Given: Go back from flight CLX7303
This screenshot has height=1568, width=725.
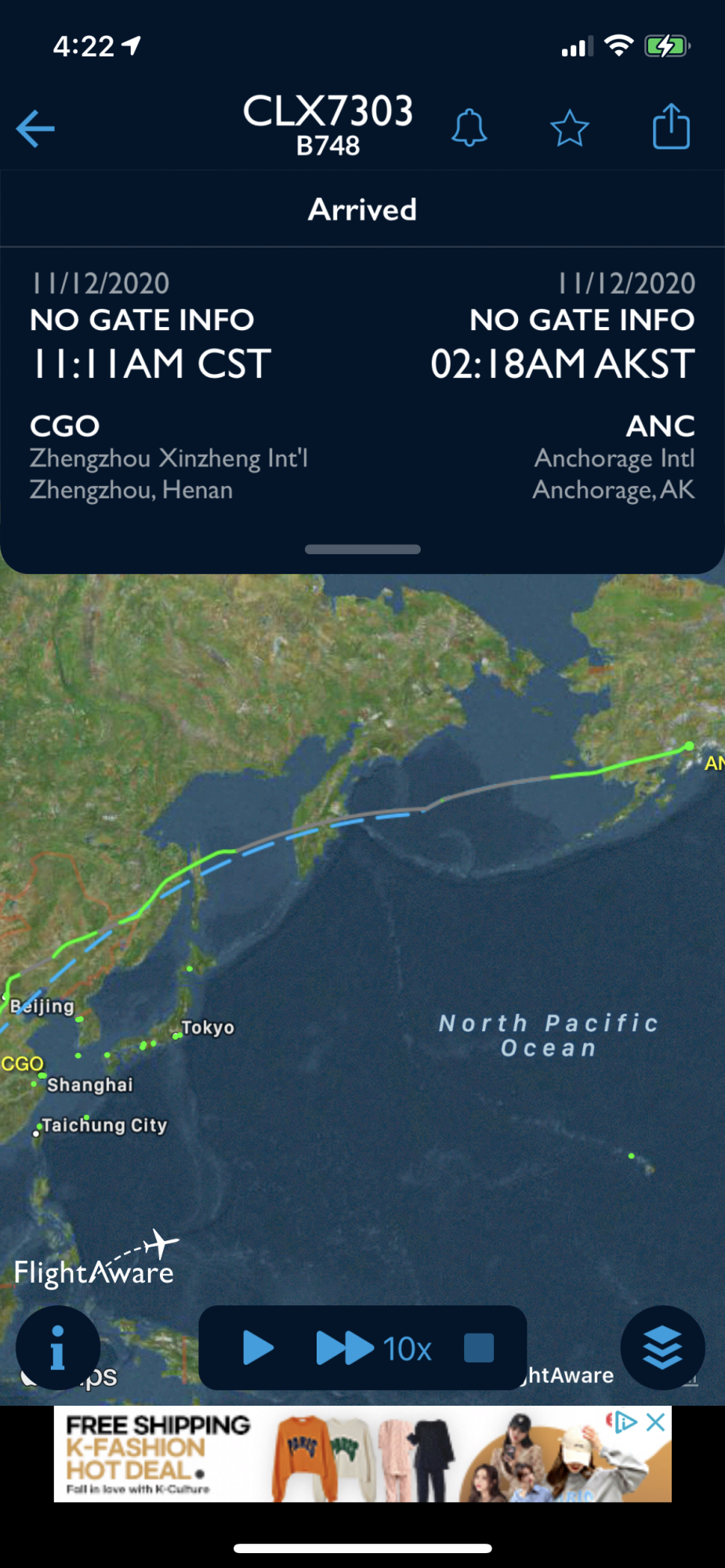Looking at the screenshot, I should [x=35, y=129].
